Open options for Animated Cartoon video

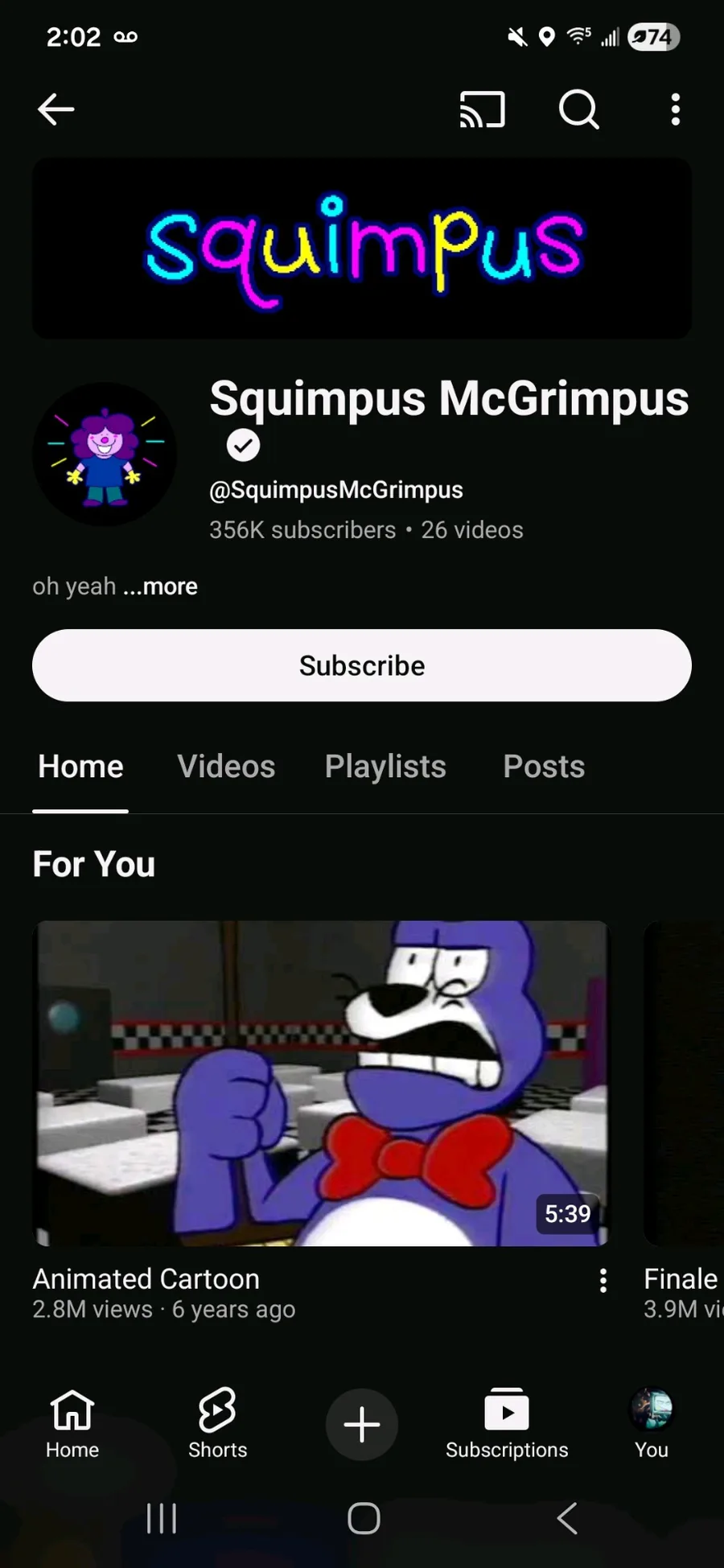603,1281
